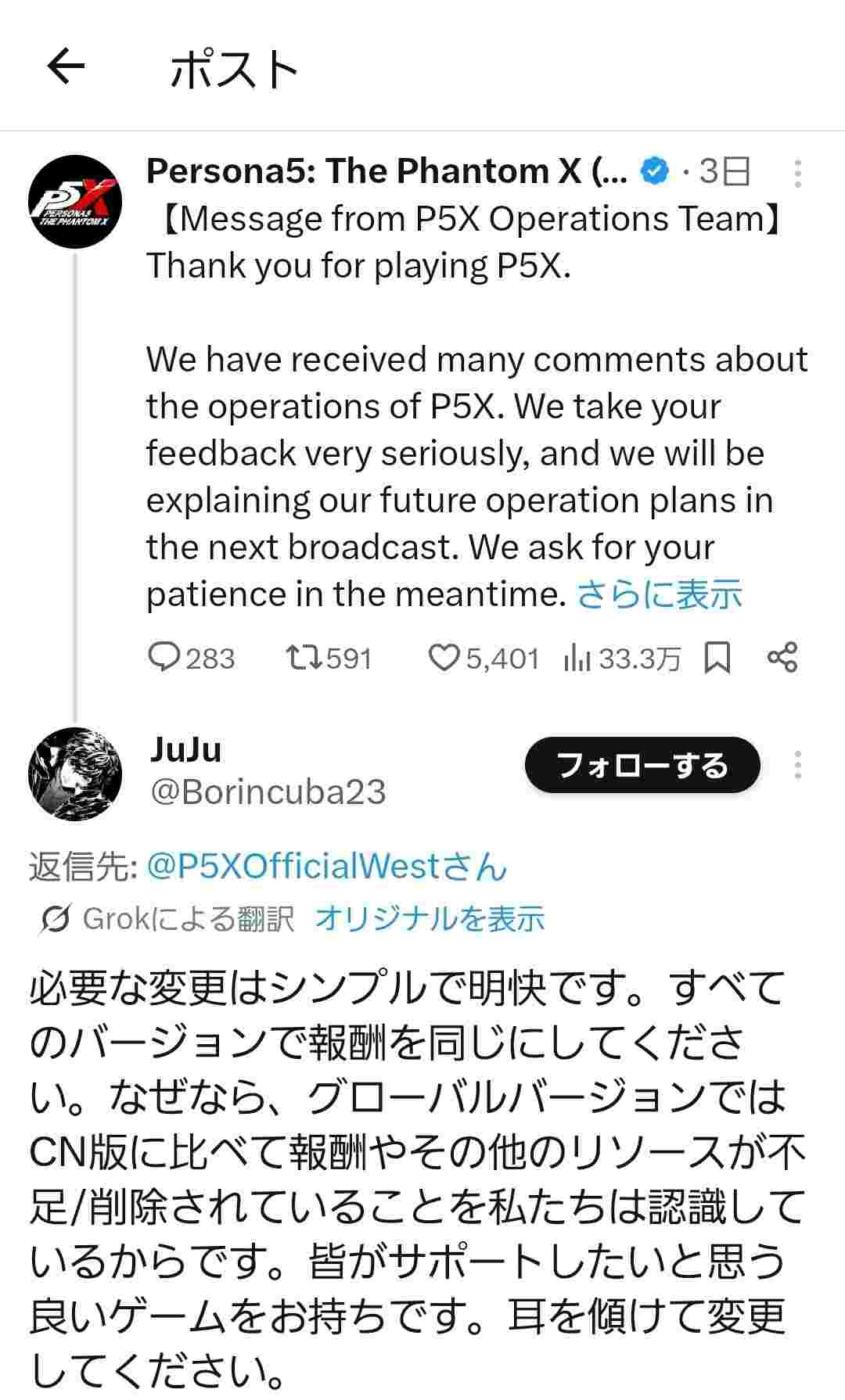Open overflow menu on JuJu's reply
Viewport: 845px width, 1400px height.
[x=797, y=765]
